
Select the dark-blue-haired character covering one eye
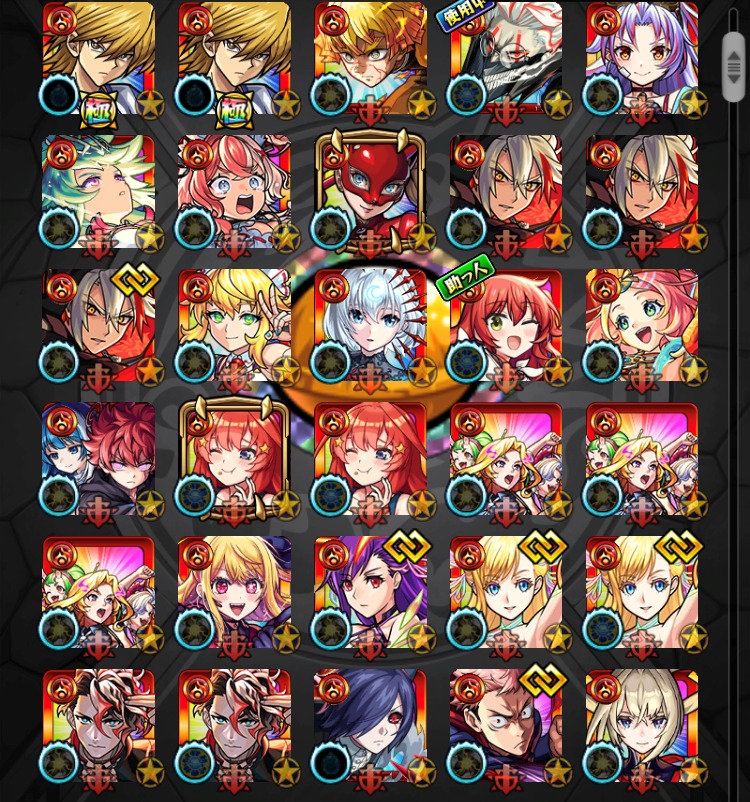(370, 726)
